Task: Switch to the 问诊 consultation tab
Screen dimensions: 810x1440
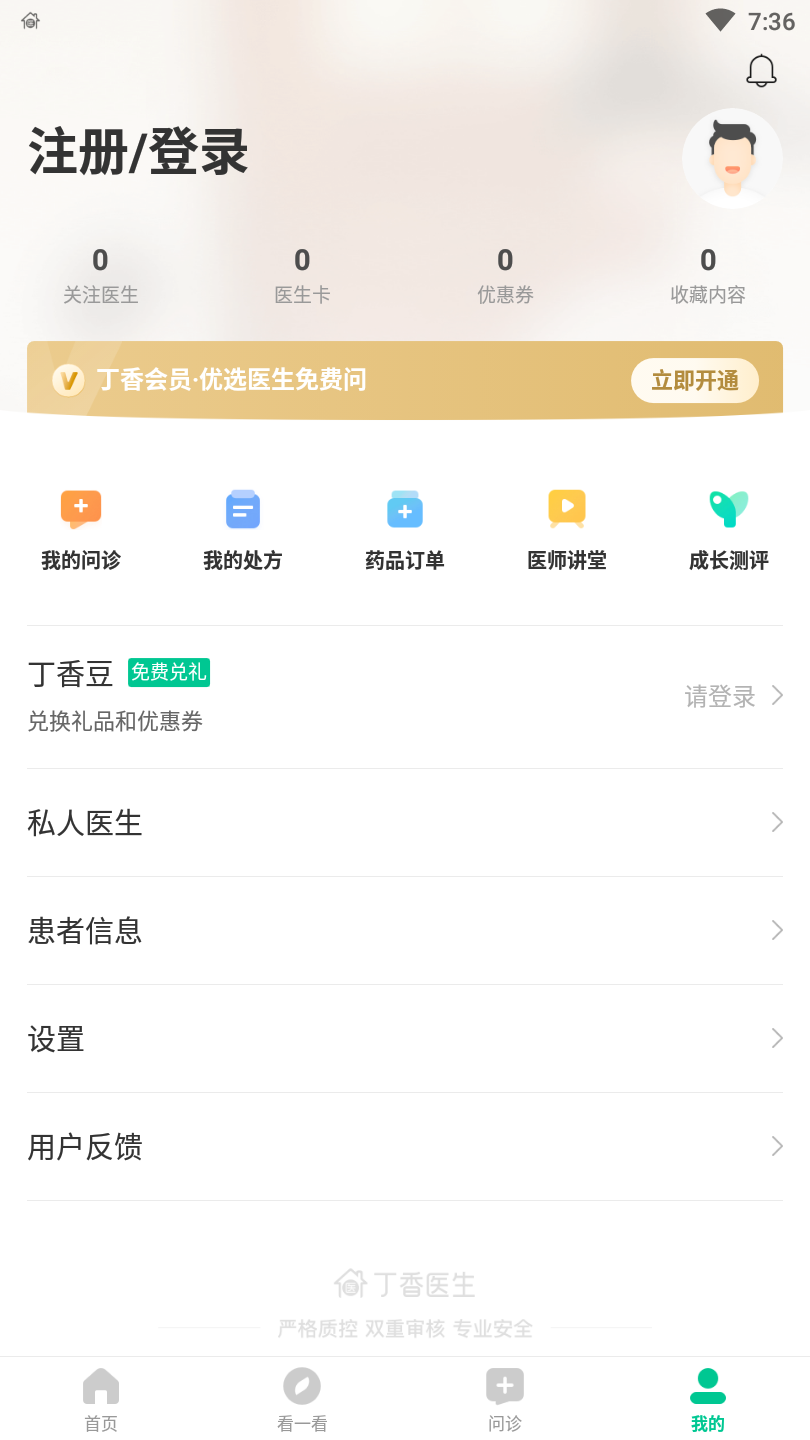Action: [x=505, y=1399]
